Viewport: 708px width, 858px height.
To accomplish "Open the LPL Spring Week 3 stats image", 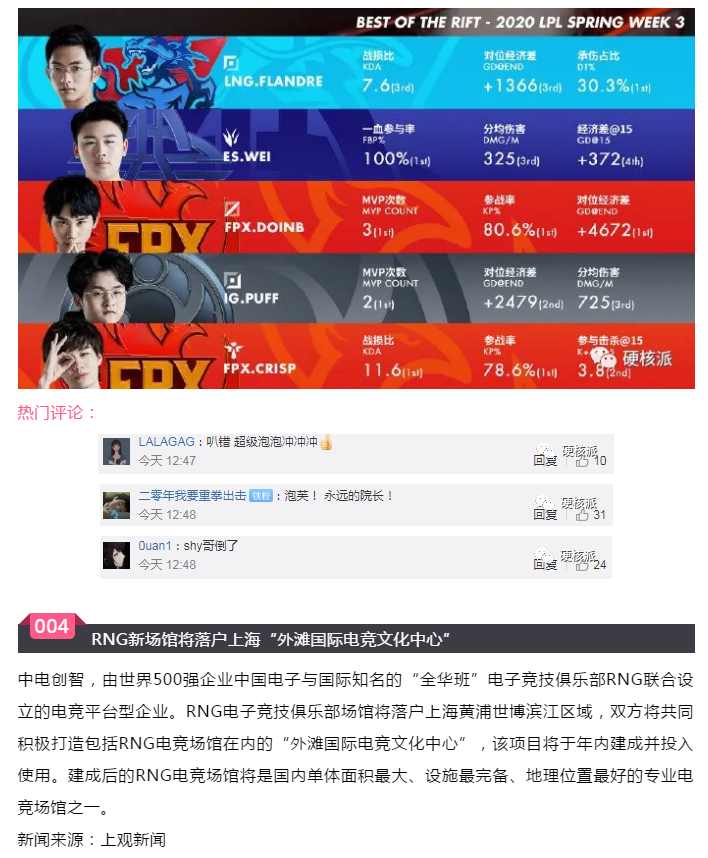I will click(355, 200).
